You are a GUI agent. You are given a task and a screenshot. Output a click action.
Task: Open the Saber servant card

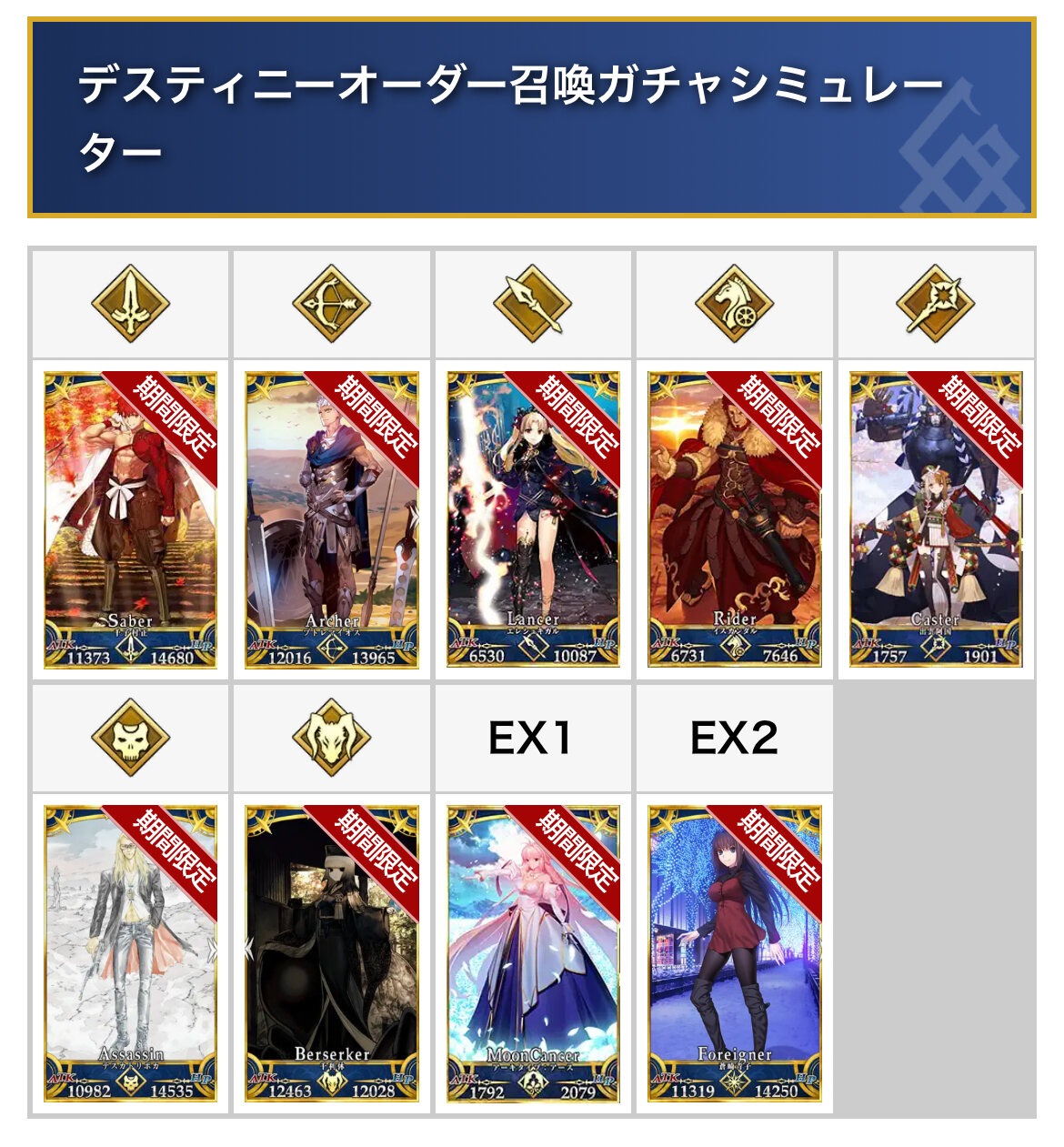click(130, 519)
